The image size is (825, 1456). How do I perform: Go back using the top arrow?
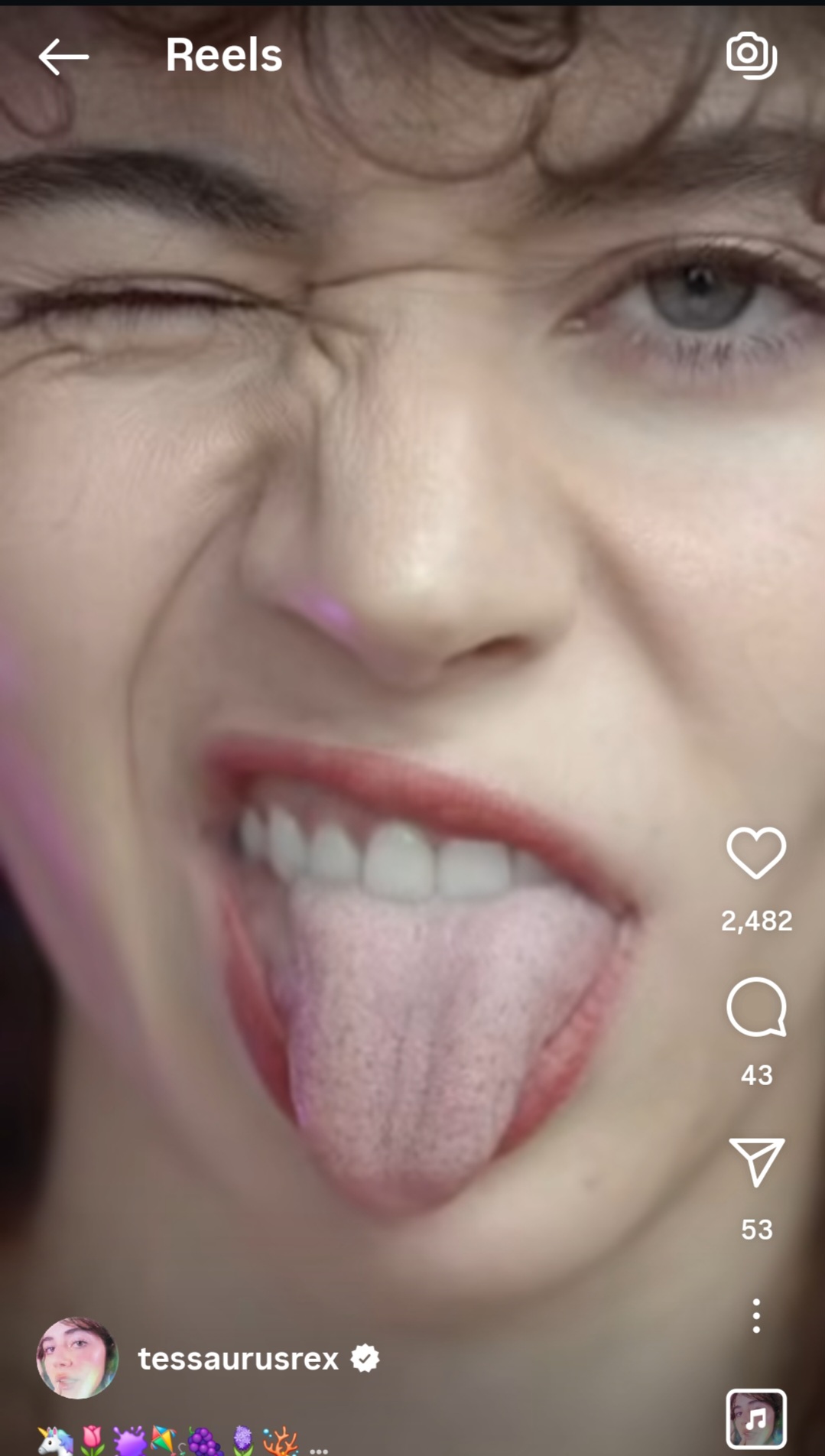click(x=63, y=57)
